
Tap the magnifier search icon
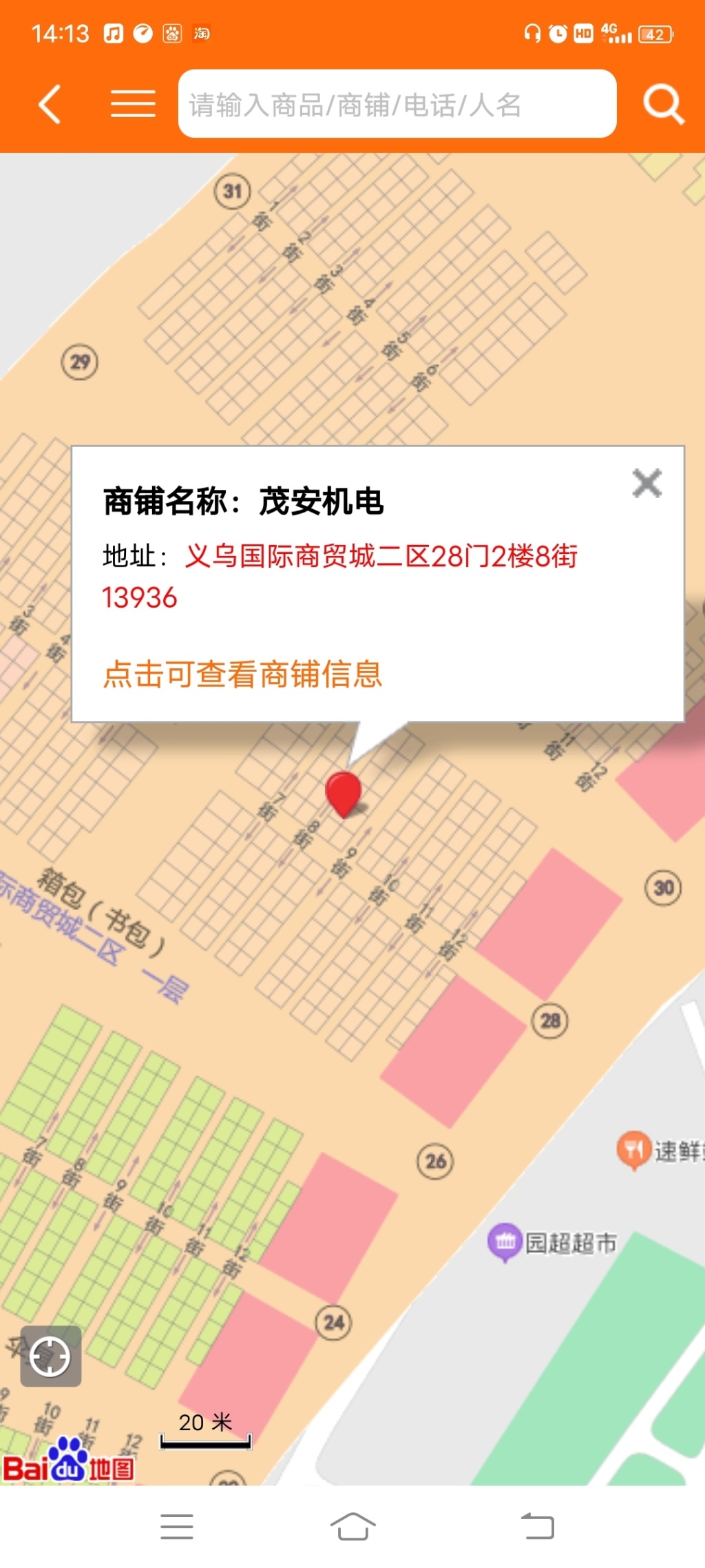point(664,105)
